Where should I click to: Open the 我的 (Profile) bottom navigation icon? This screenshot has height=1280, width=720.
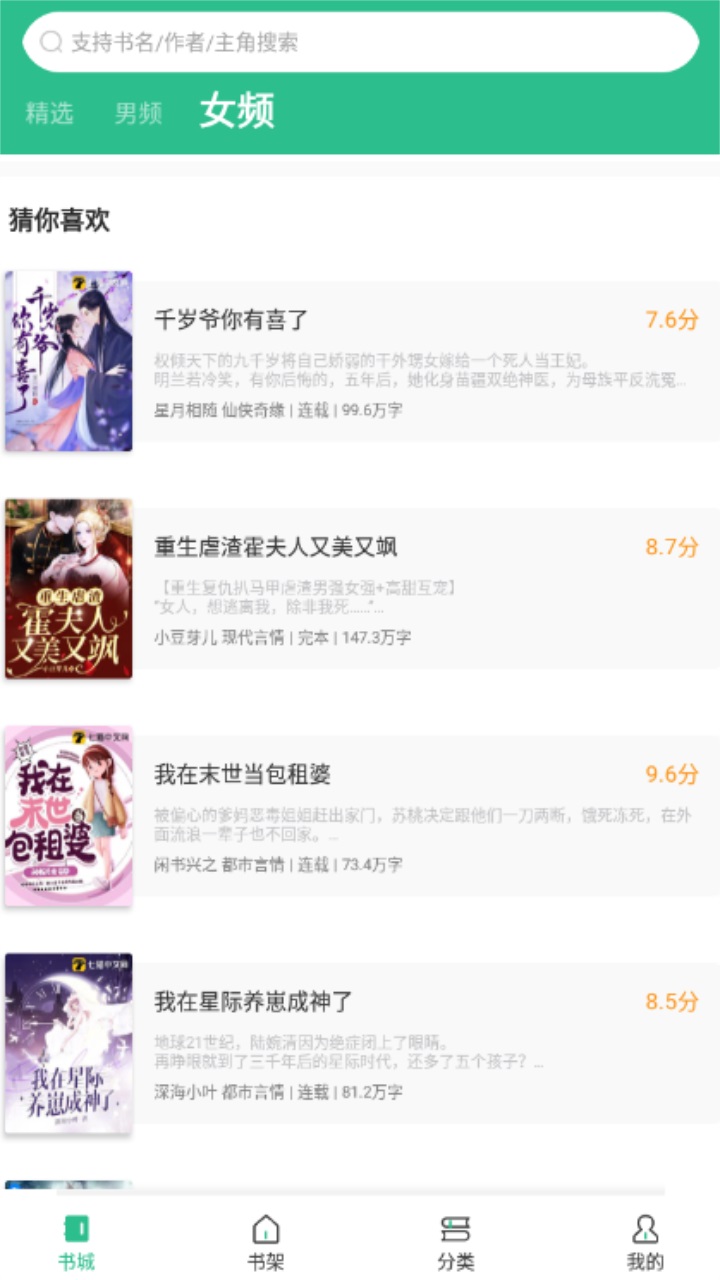click(645, 1240)
